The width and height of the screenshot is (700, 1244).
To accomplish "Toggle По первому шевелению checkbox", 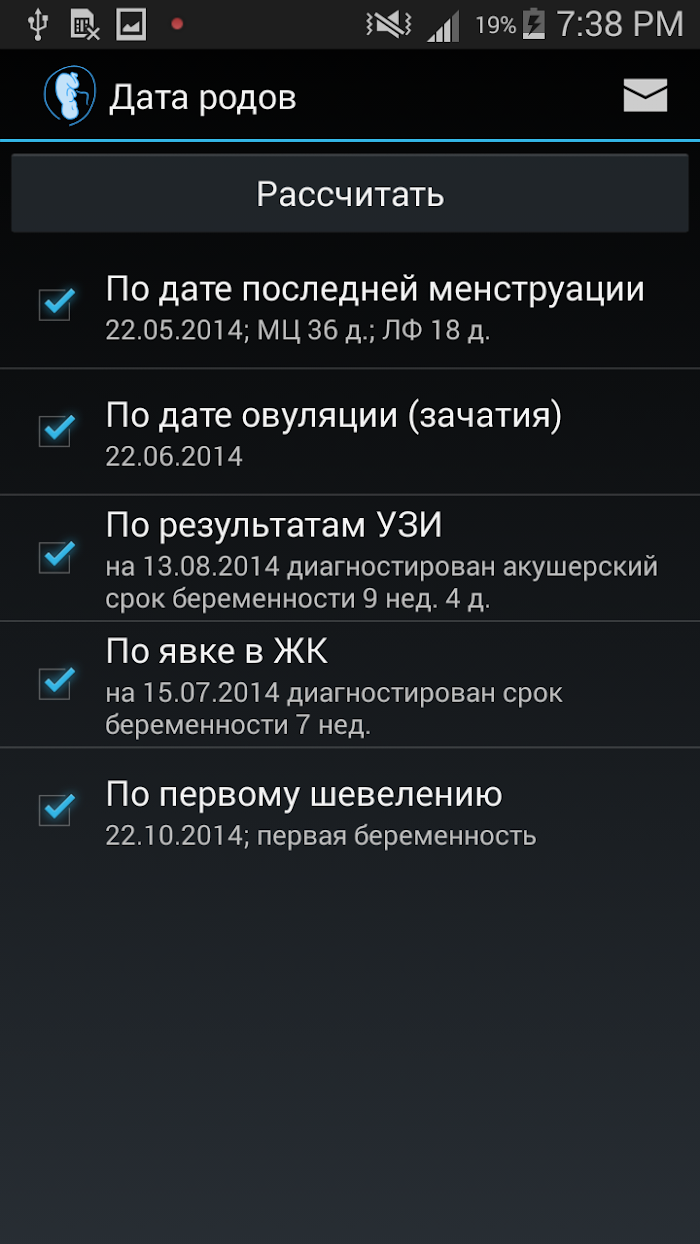I will tap(56, 809).
